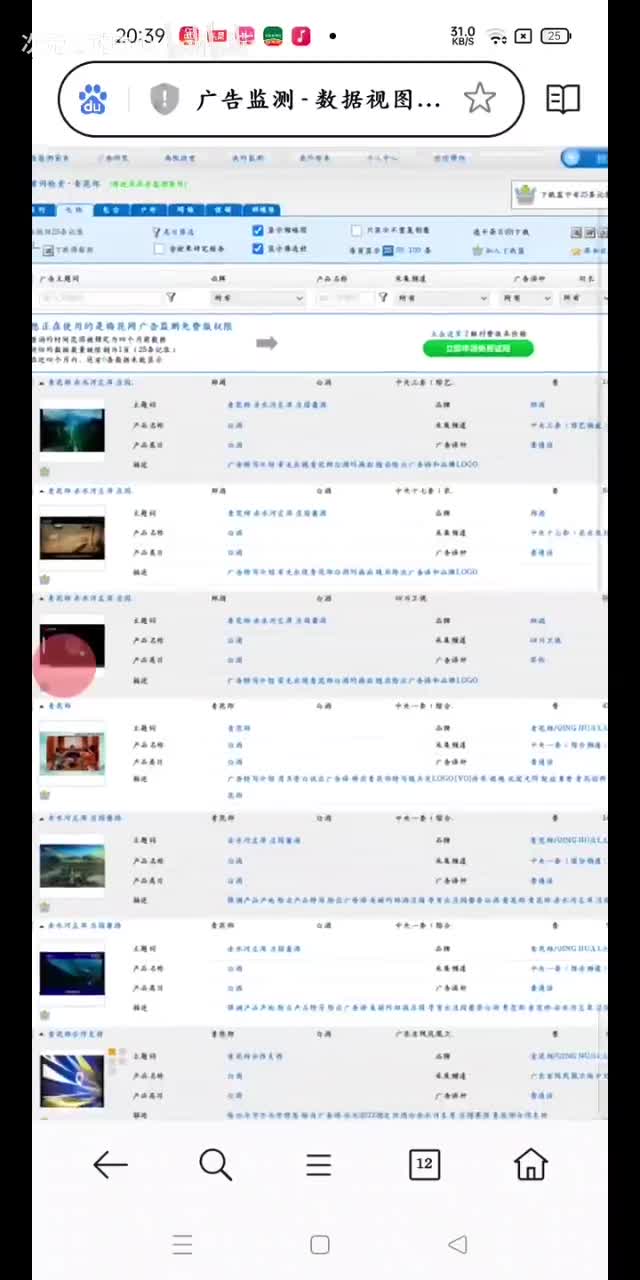Expand the 采集频道 filter dropdown
640x1280 pixels.
point(442,298)
